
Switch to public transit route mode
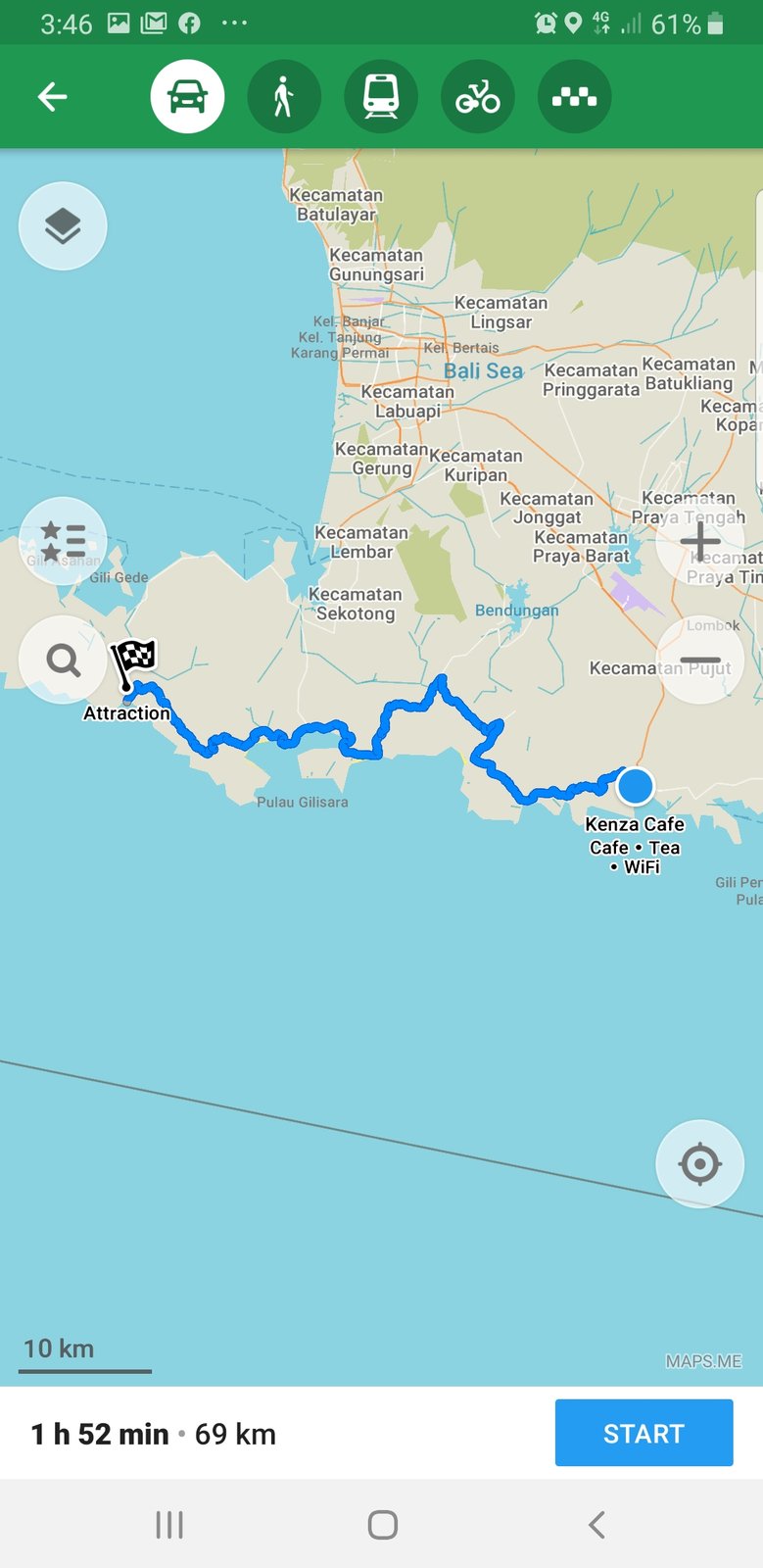tap(381, 97)
